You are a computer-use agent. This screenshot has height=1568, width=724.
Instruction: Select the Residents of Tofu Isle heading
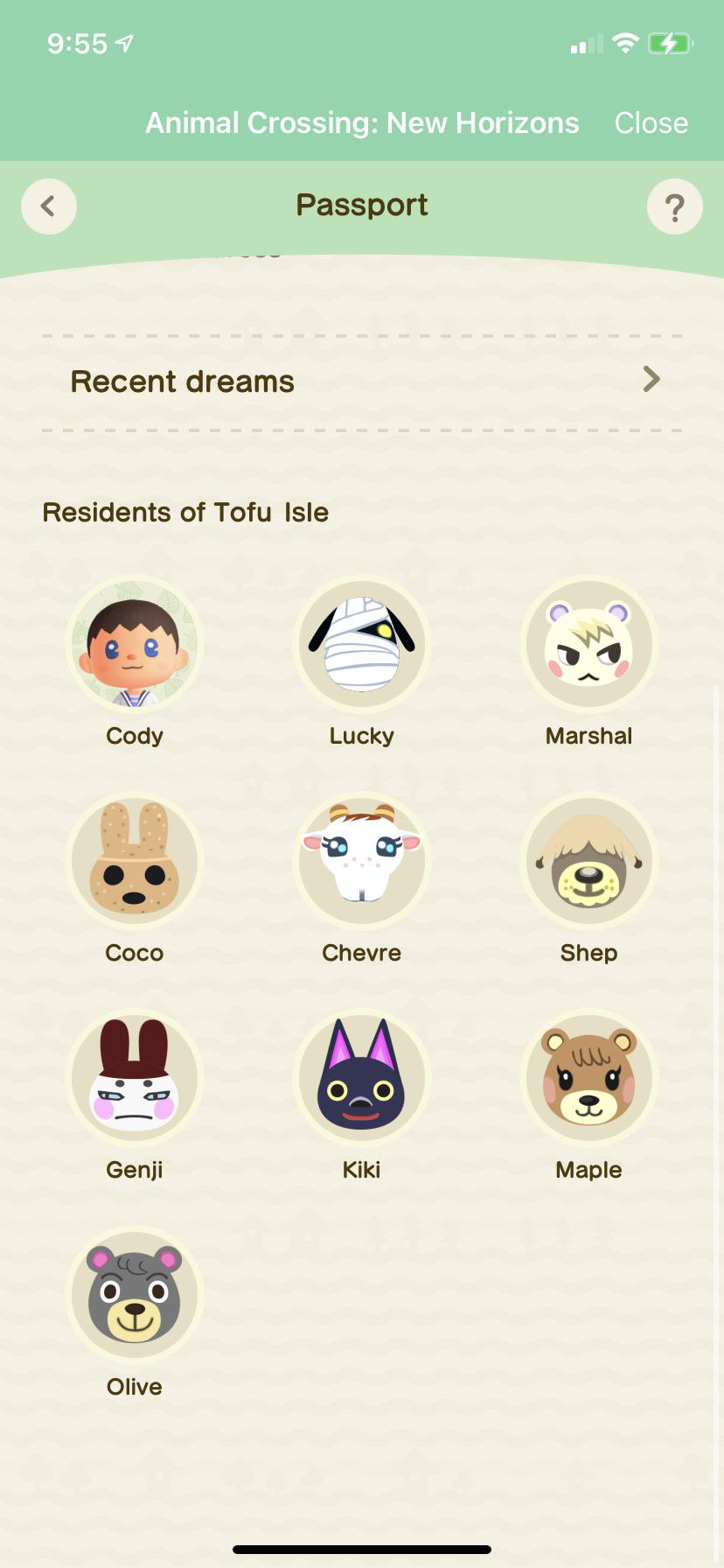point(186,512)
